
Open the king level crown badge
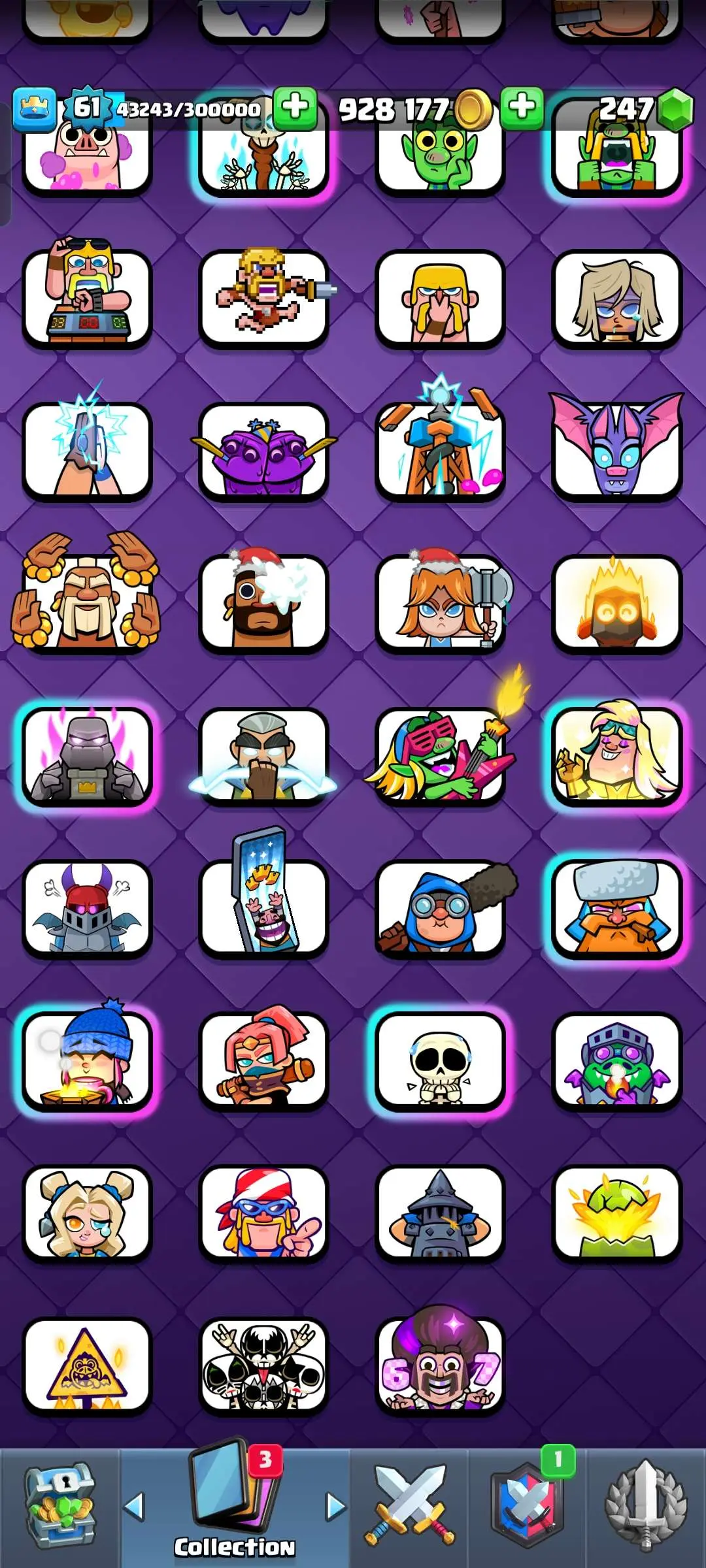34,109
